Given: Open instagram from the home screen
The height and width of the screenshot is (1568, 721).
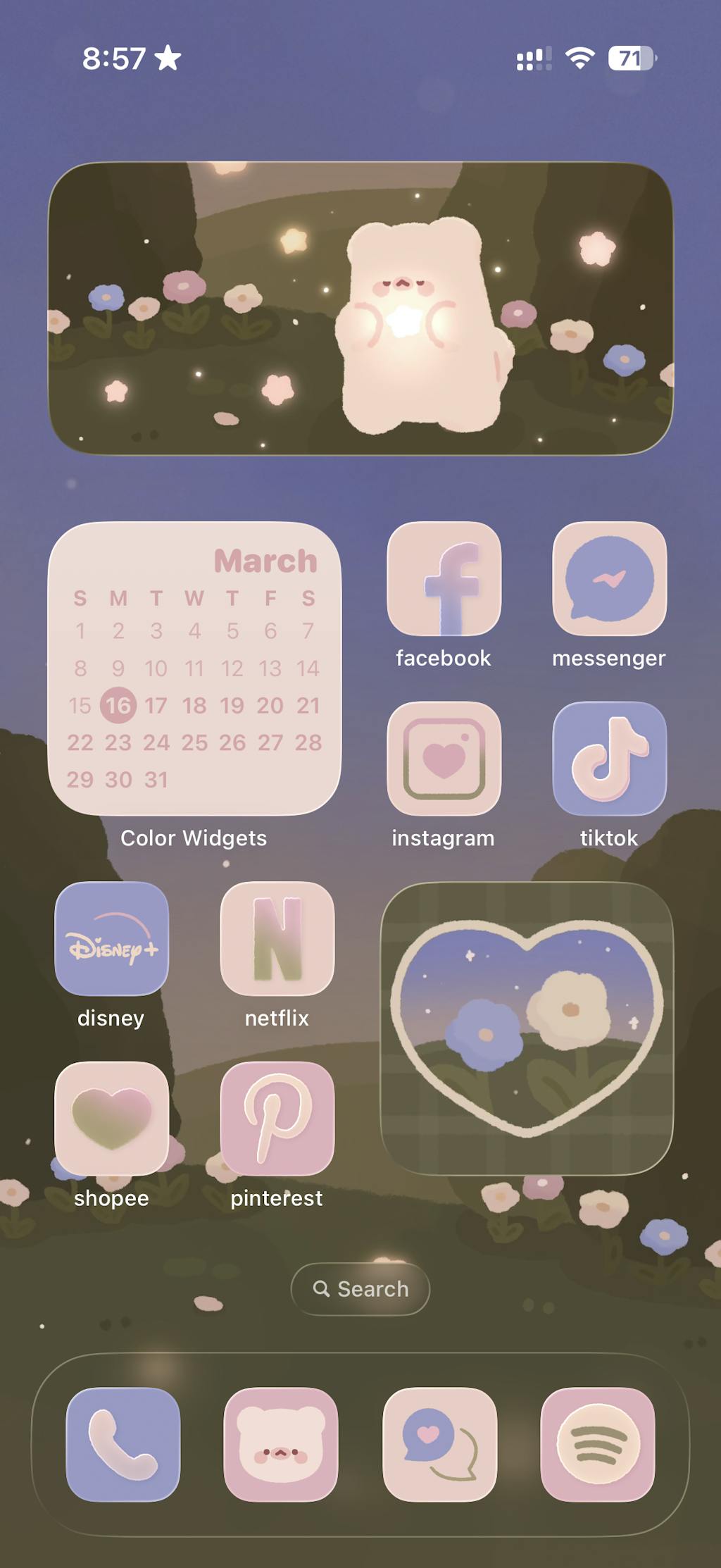Looking at the screenshot, I should (444, 759).
